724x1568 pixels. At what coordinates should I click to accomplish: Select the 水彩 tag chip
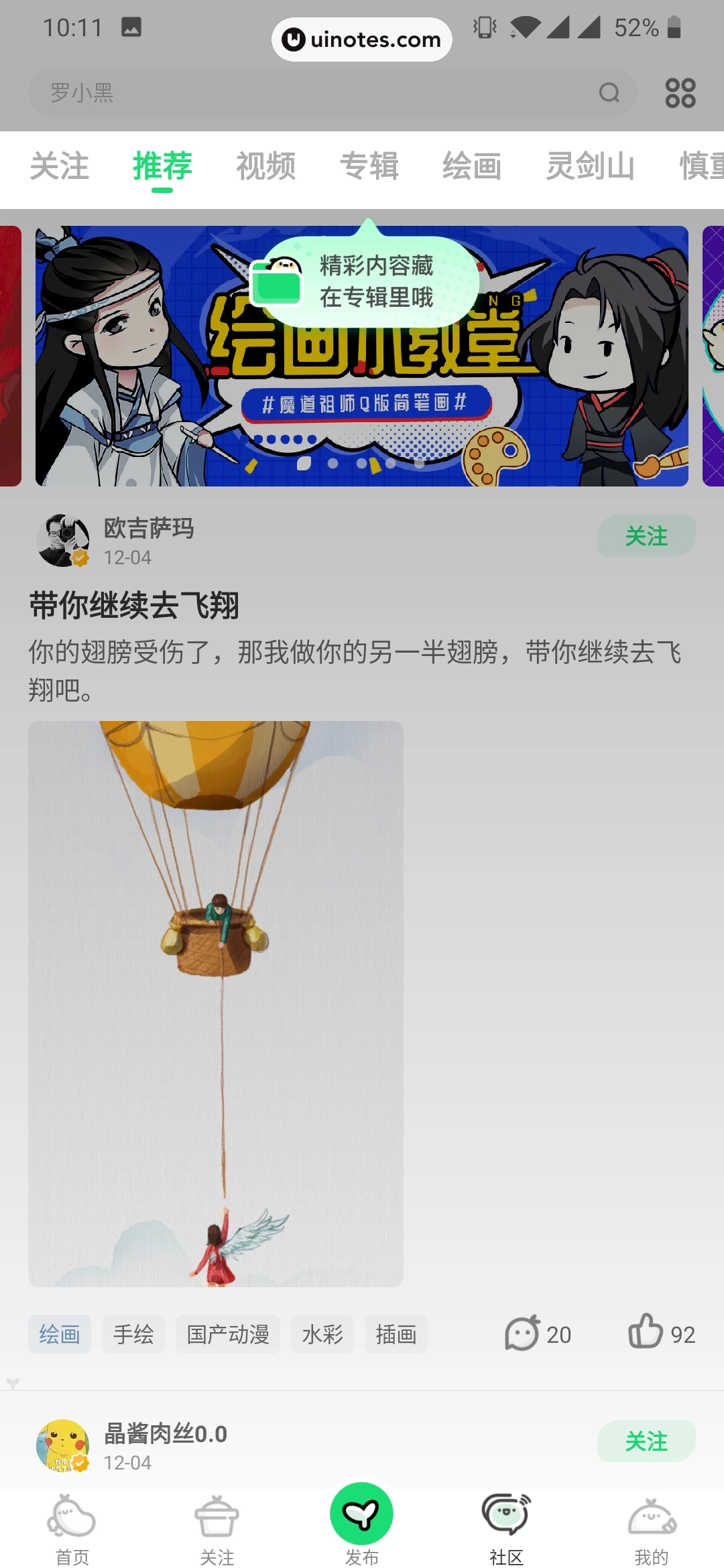322,1334
